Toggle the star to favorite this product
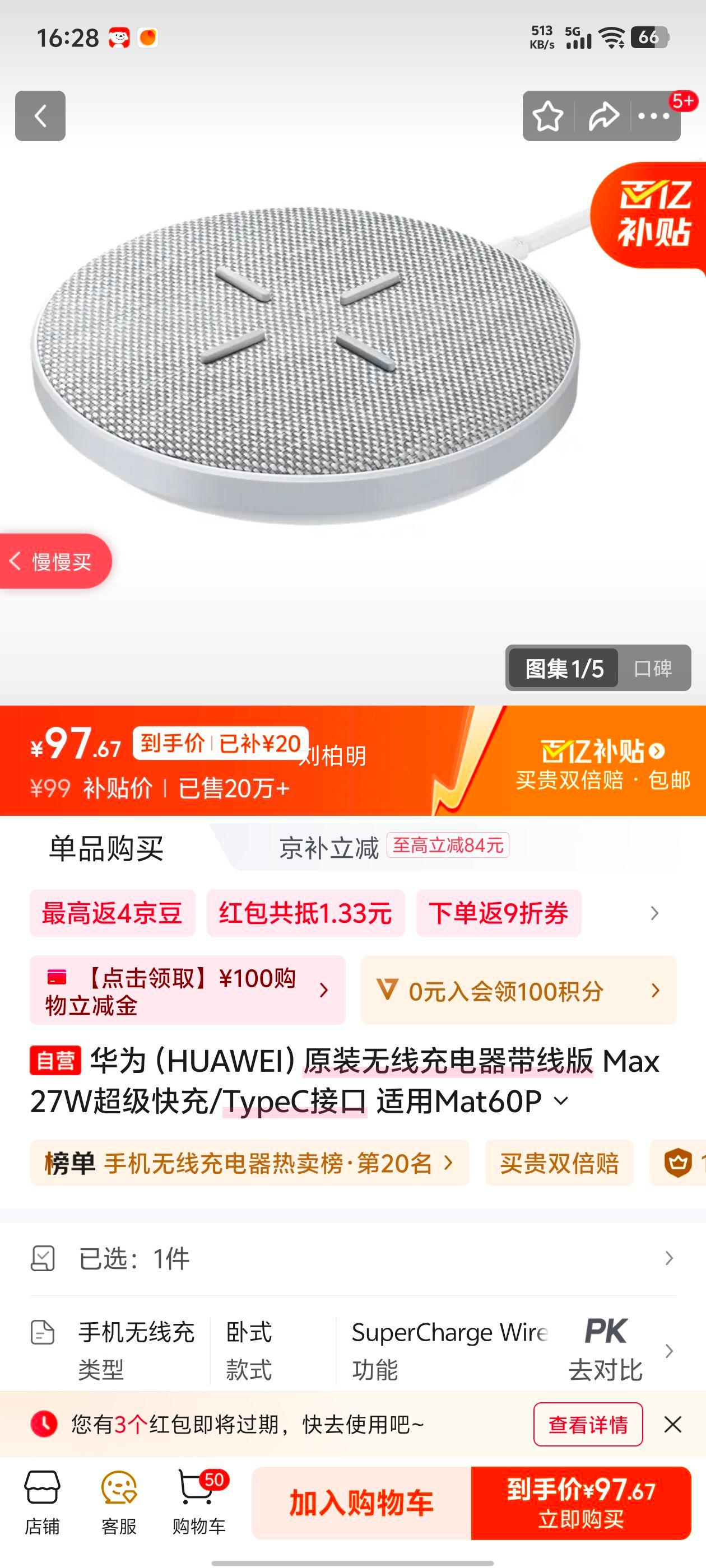Viewport: 706px width, 1568px height. pos(549,116)
